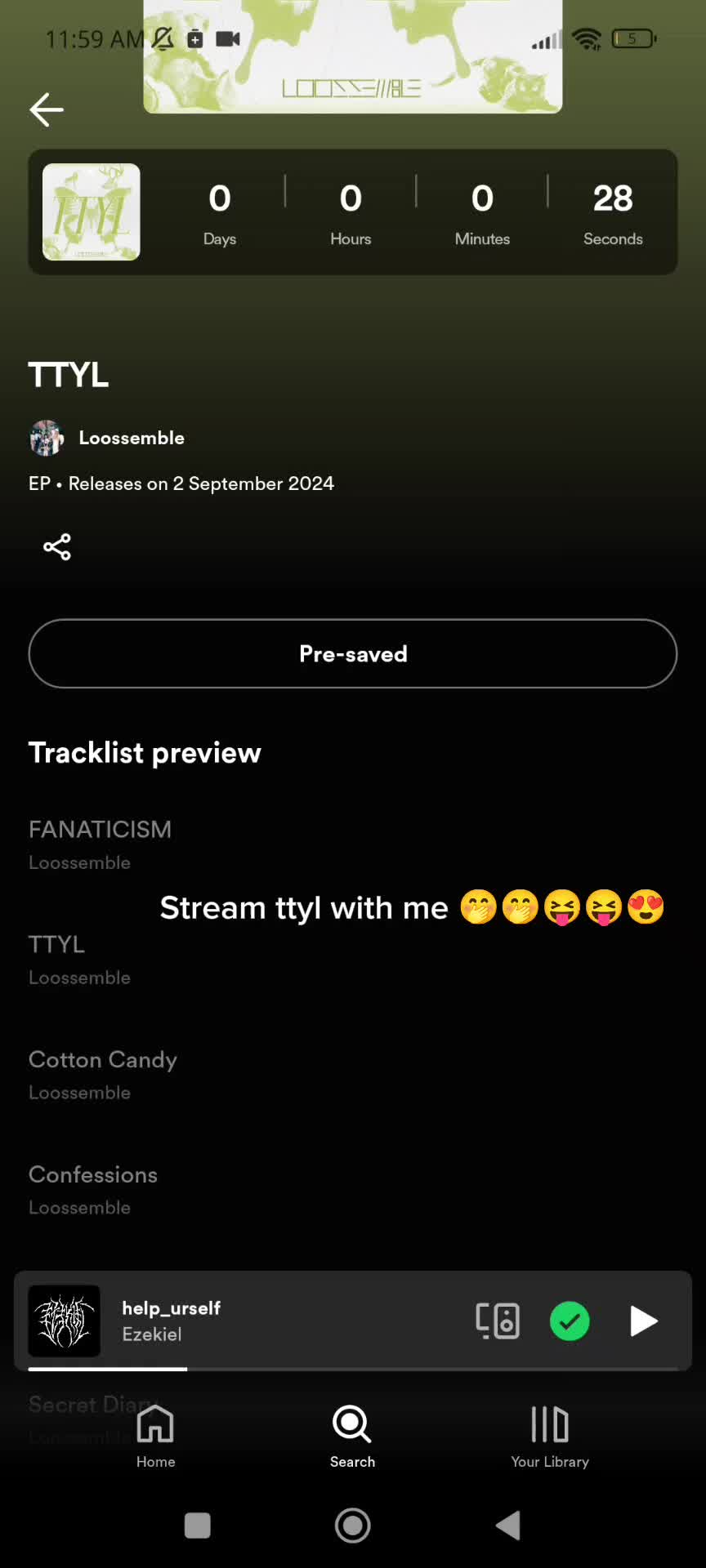Viewport: 706px width, 1568px height.
Task: Tap the system back triangle button
Action: point(508,1525)
